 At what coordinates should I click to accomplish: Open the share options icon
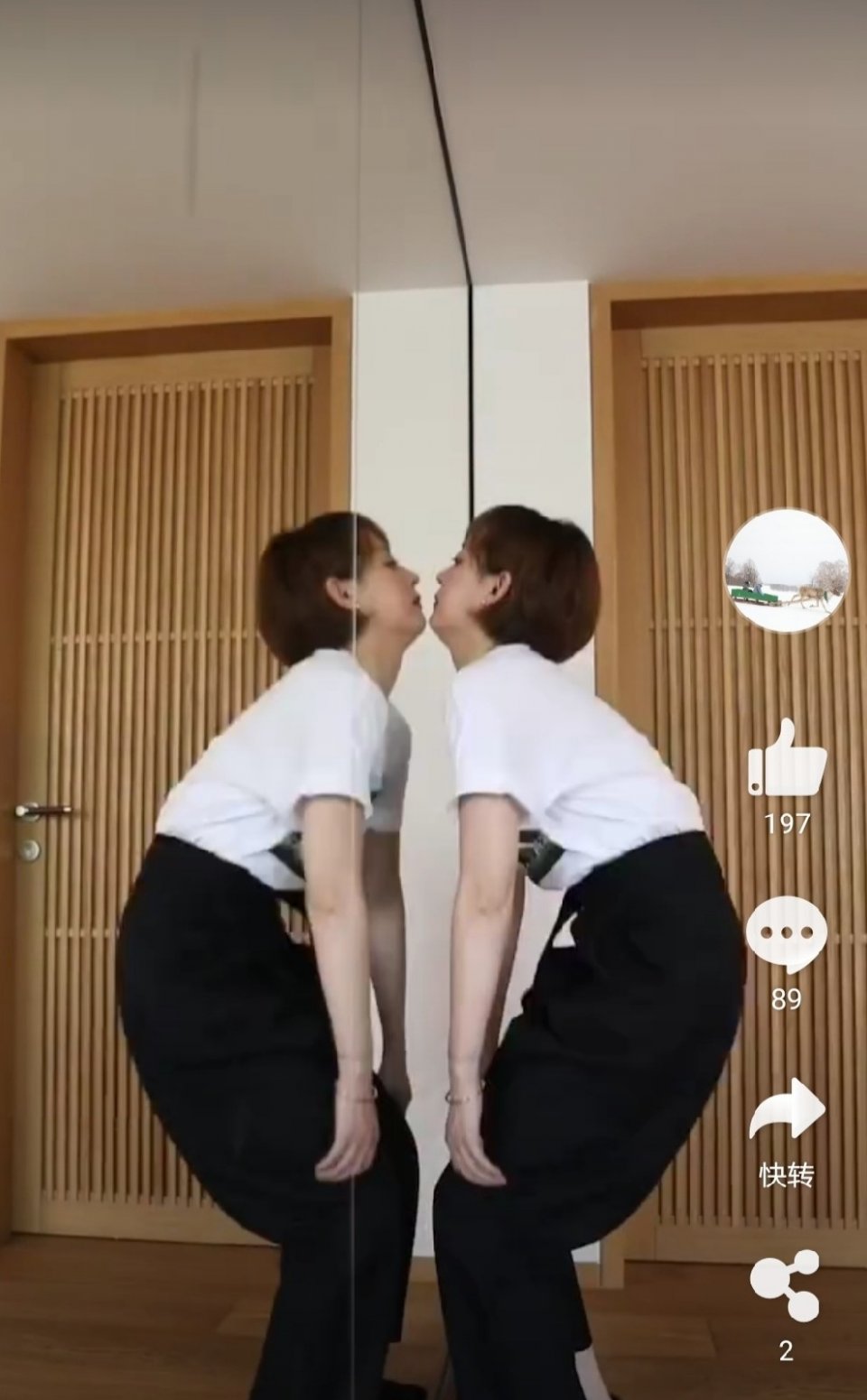(x=786, y=1285)
